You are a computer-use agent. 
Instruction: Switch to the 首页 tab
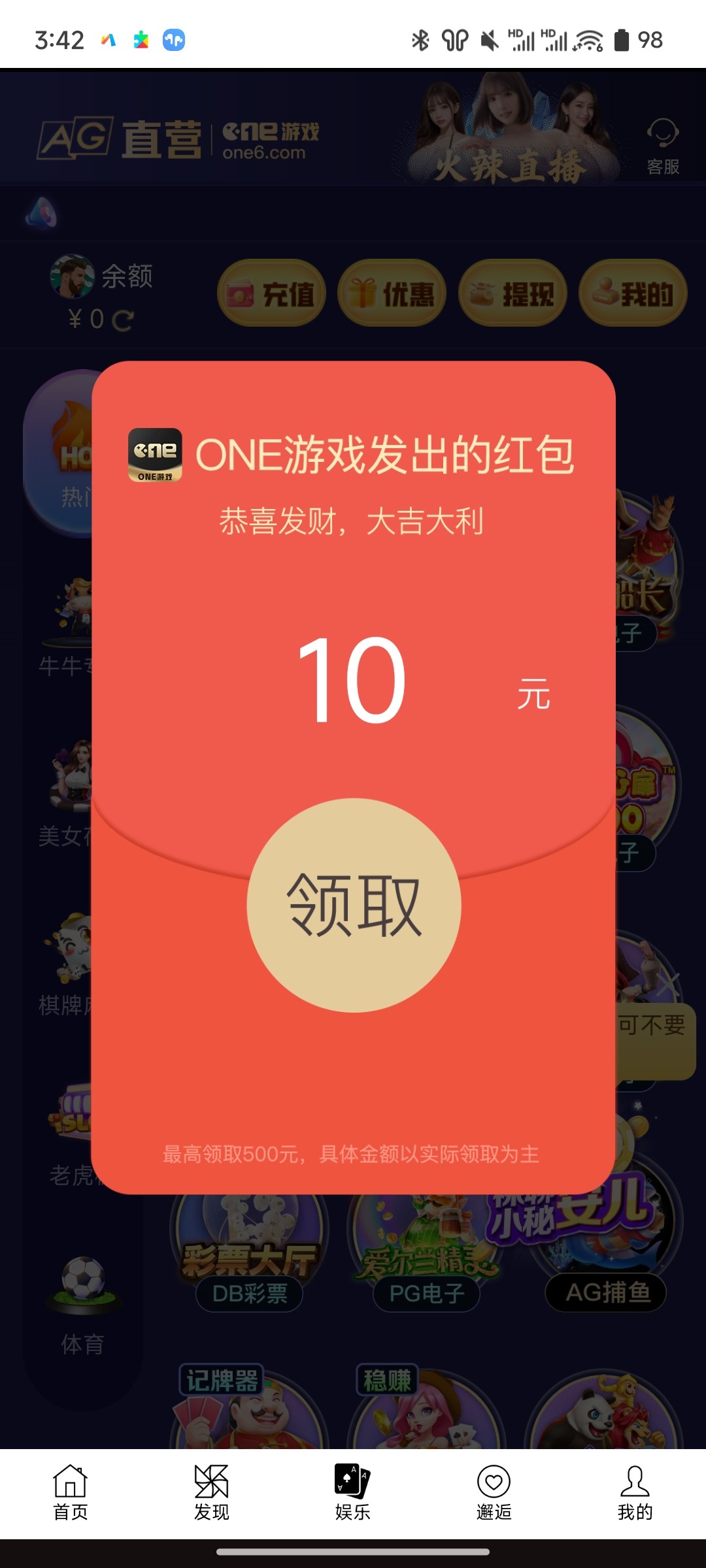[70, 1492]
